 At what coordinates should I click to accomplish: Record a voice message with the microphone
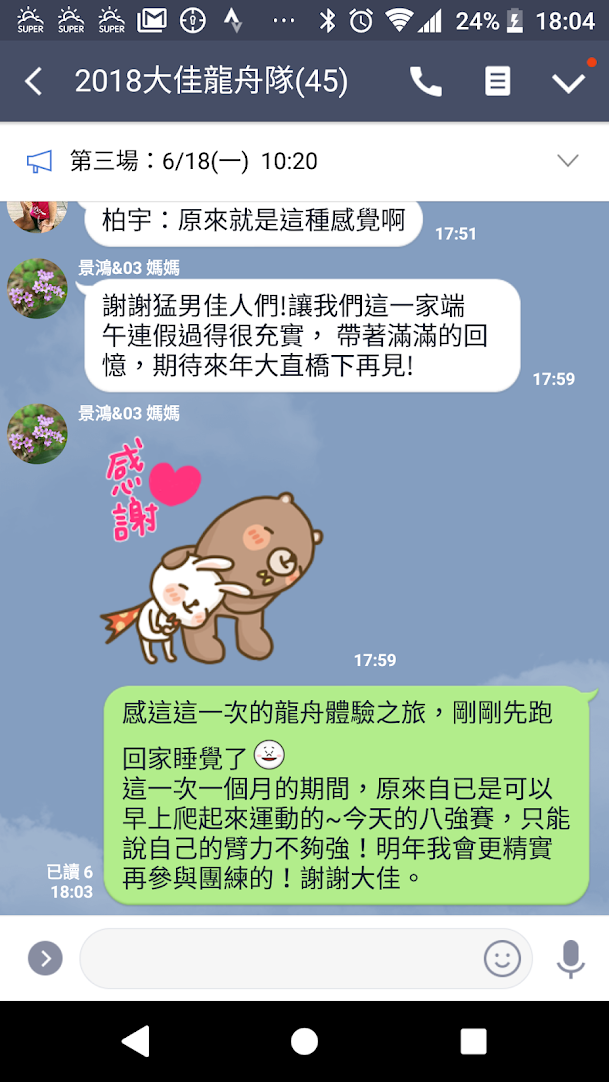[x=570, y=959]
